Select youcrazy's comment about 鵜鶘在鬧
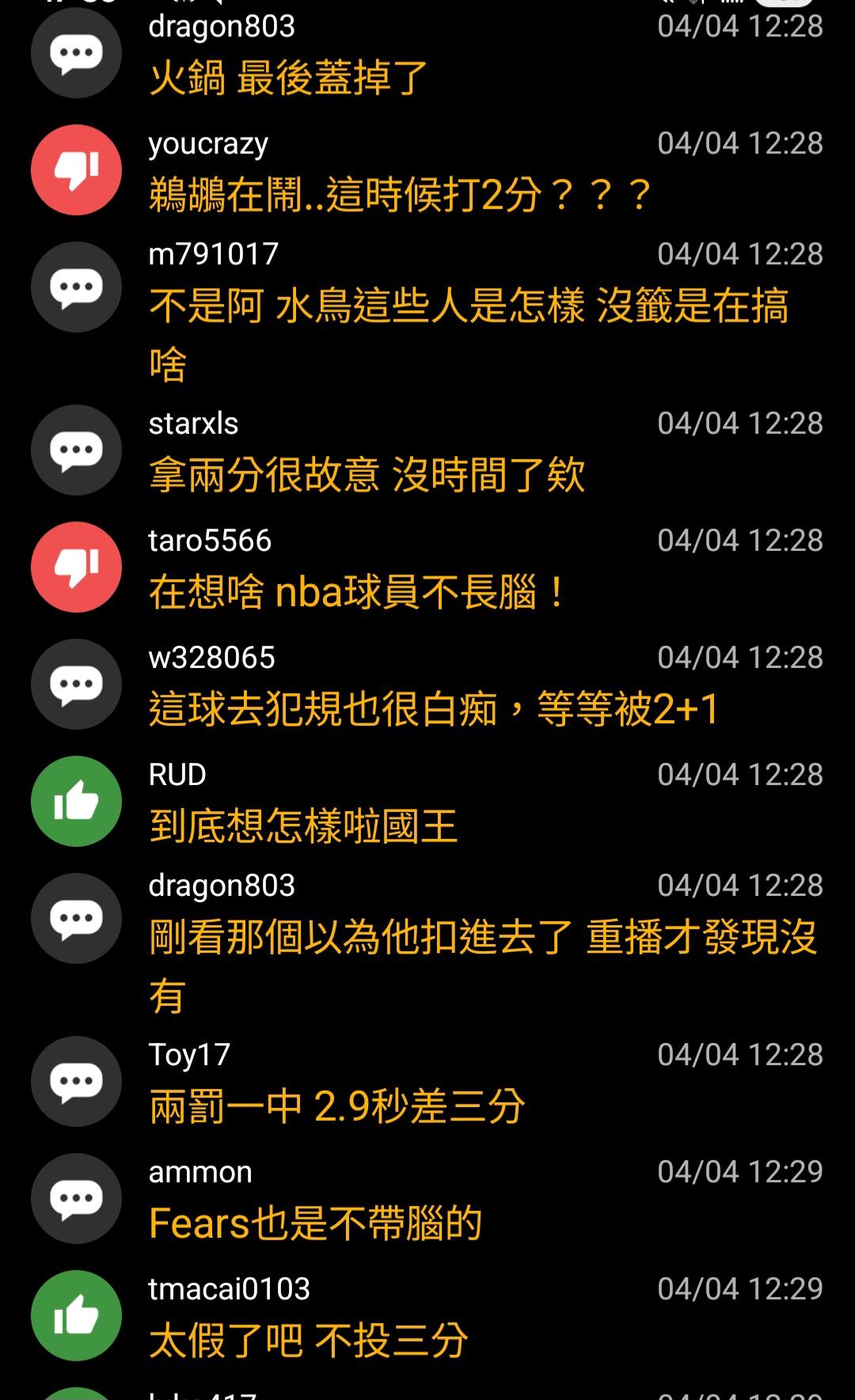Viewport: 855px width, 1400px height. [400, 195]
